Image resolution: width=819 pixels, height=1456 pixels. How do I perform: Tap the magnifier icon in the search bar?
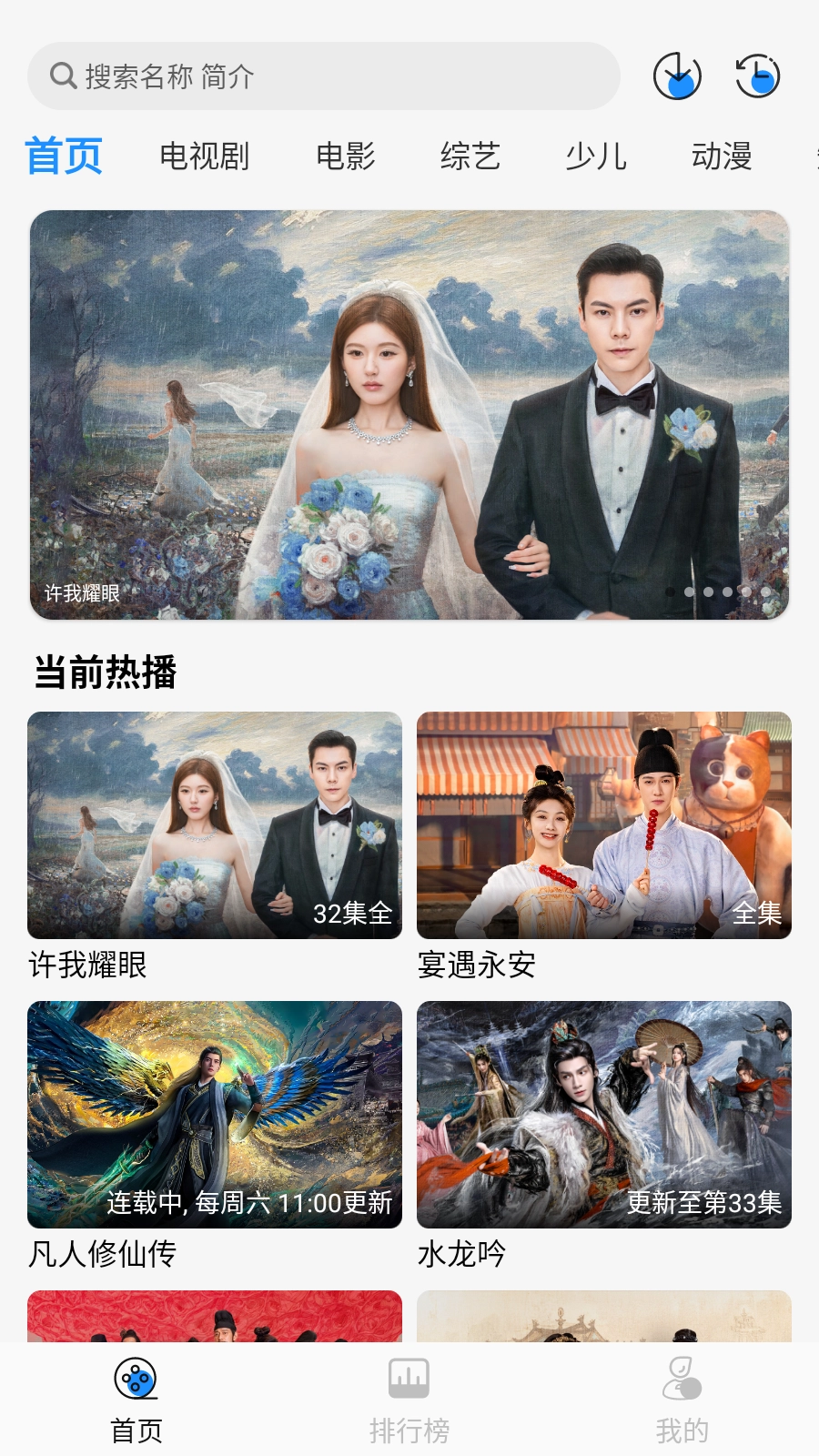pos(62,77)
